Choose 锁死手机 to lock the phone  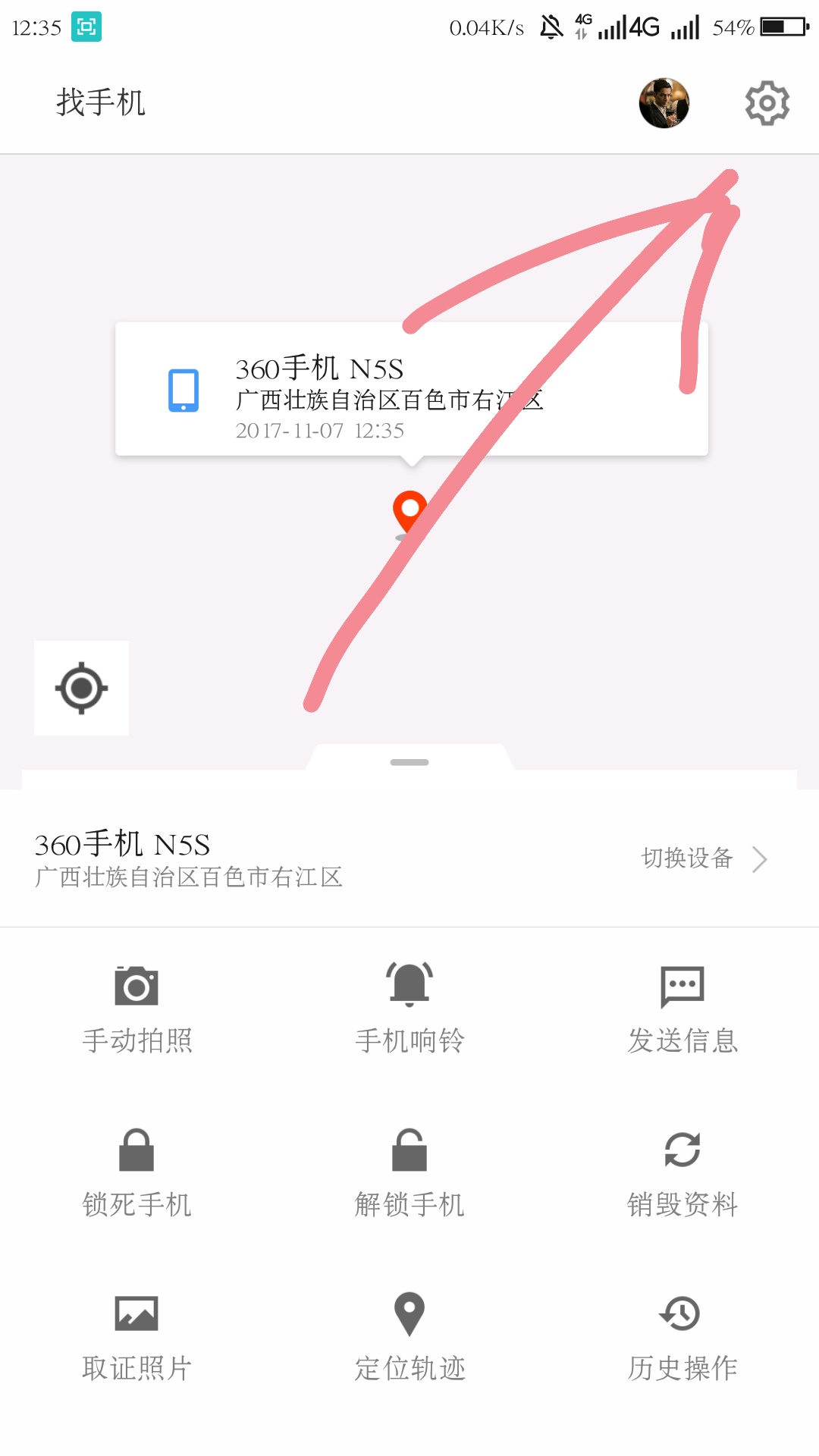136,1173
